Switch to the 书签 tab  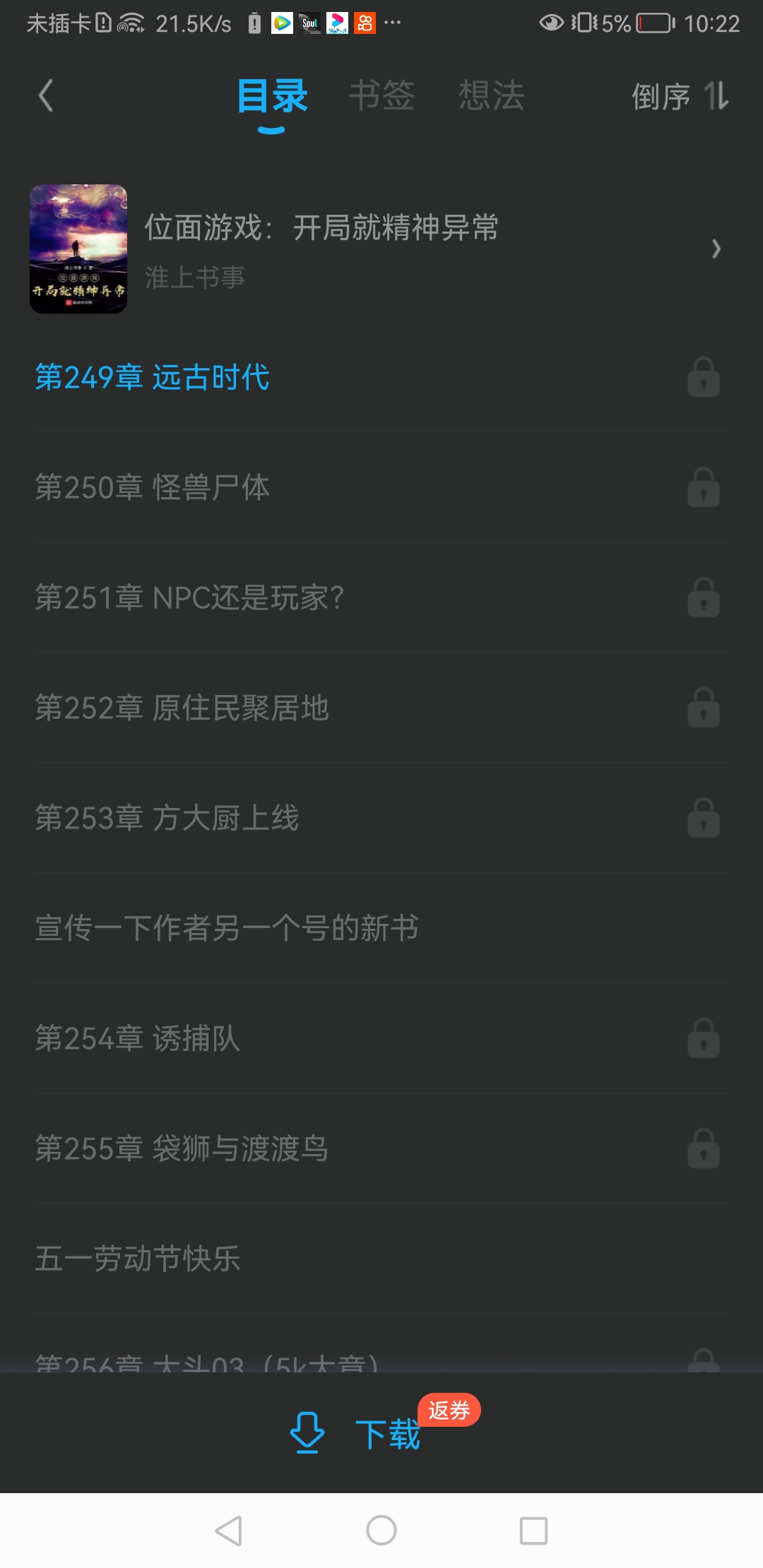click(x=381, y=95)
